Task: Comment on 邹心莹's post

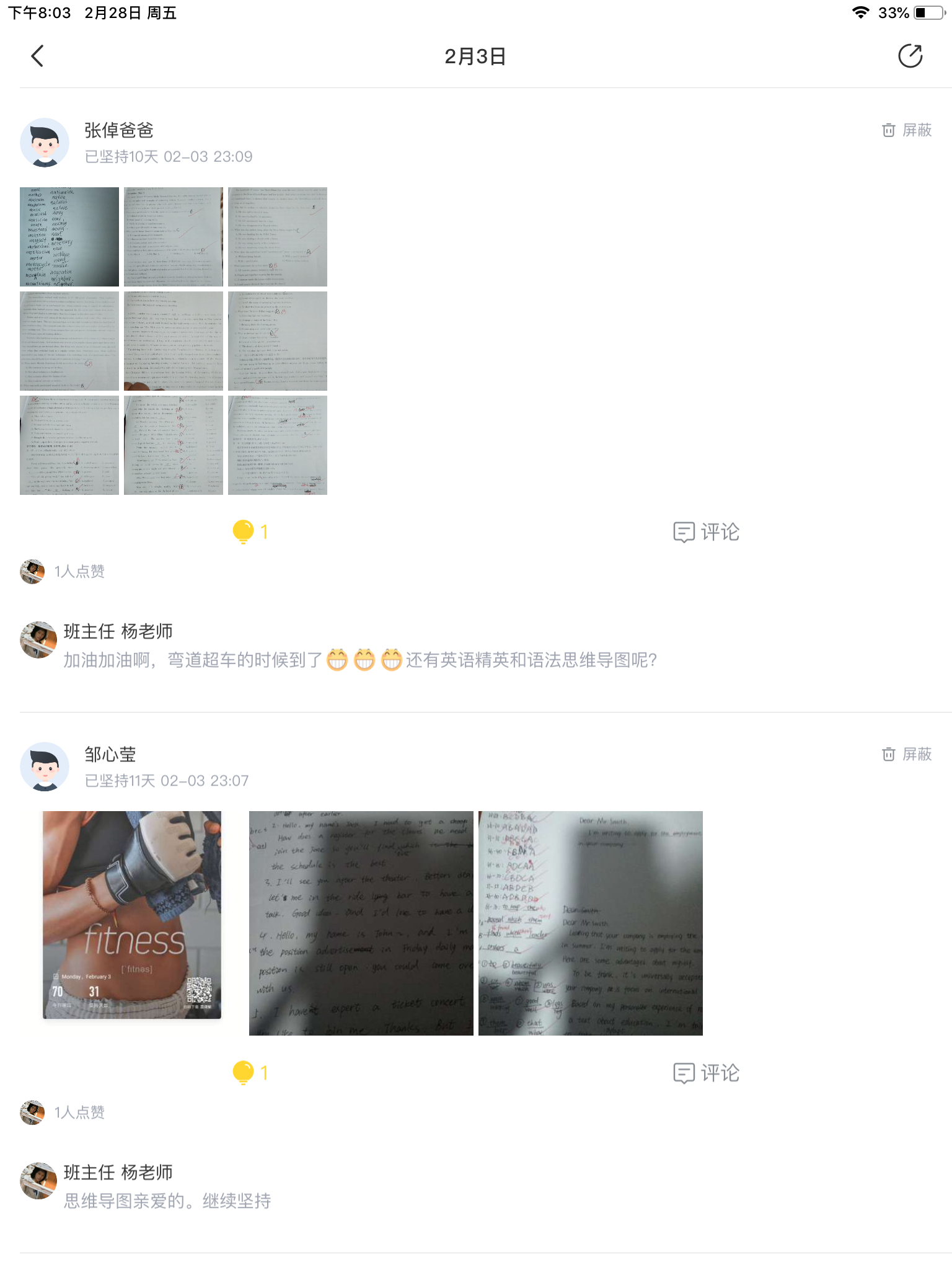Action: [706, 1072]
